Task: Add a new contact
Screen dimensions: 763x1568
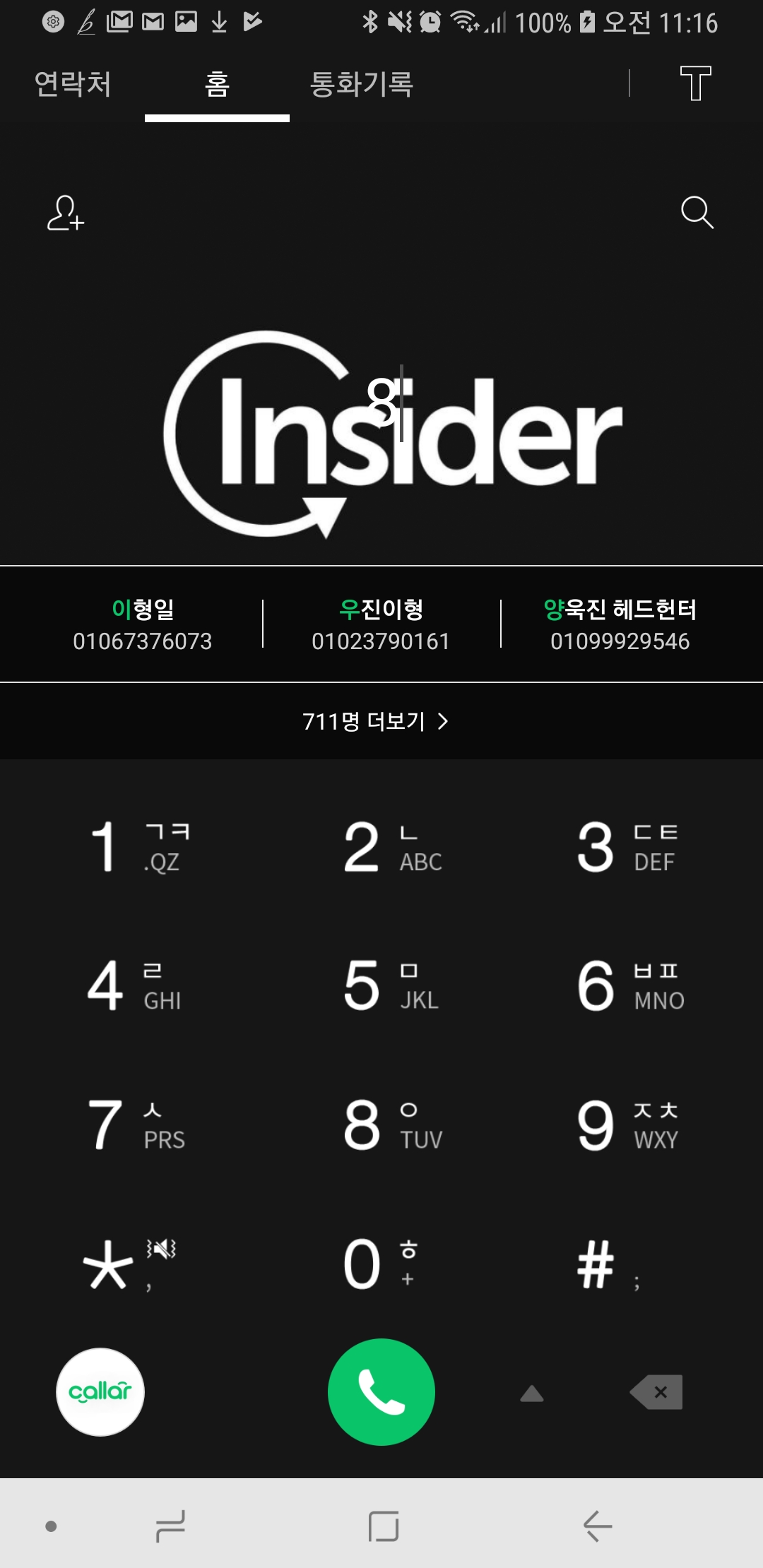Action: pyautogui.click(x=65, y=213)
